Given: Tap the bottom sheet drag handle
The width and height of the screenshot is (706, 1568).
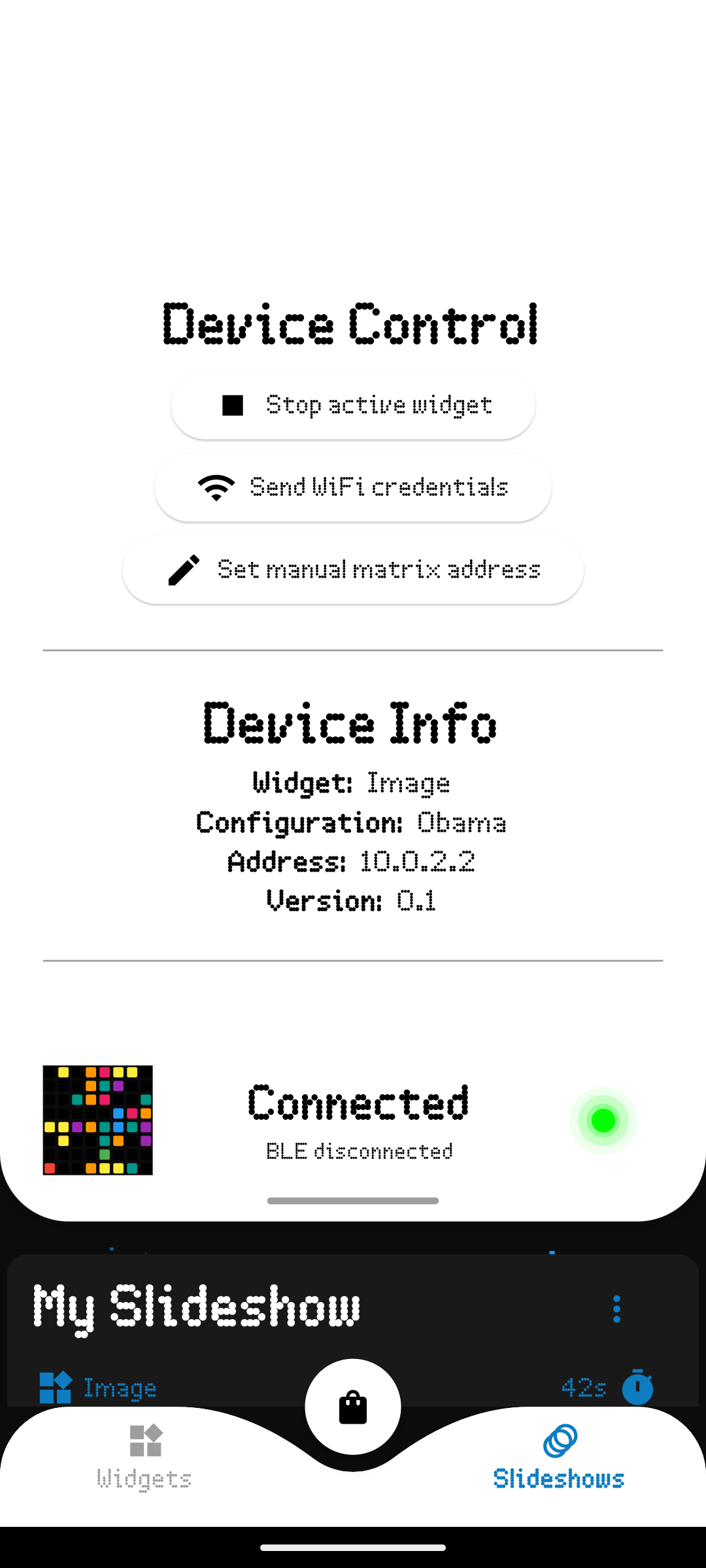Looking at the screenshot, I should click(x=353, y=1201).
